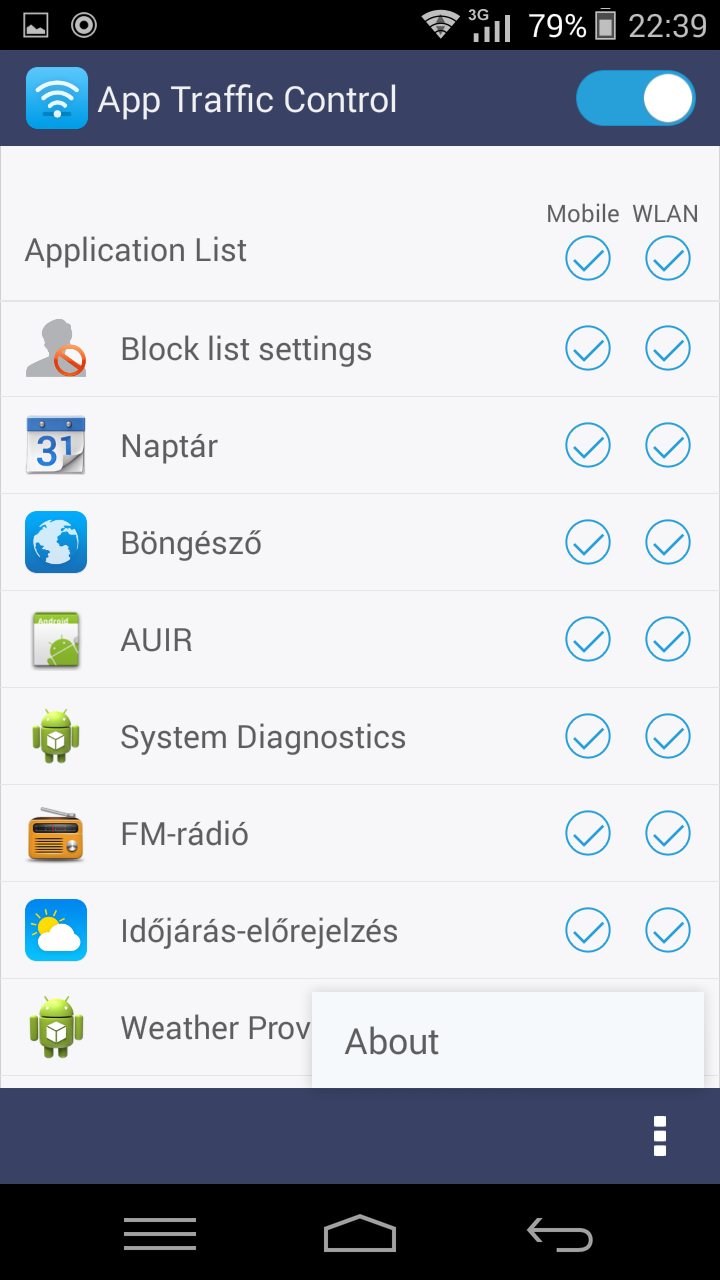This screenshot has width=720, height=1280.
Task: Disable WLAN for FM-rádió
Action: 668,834
